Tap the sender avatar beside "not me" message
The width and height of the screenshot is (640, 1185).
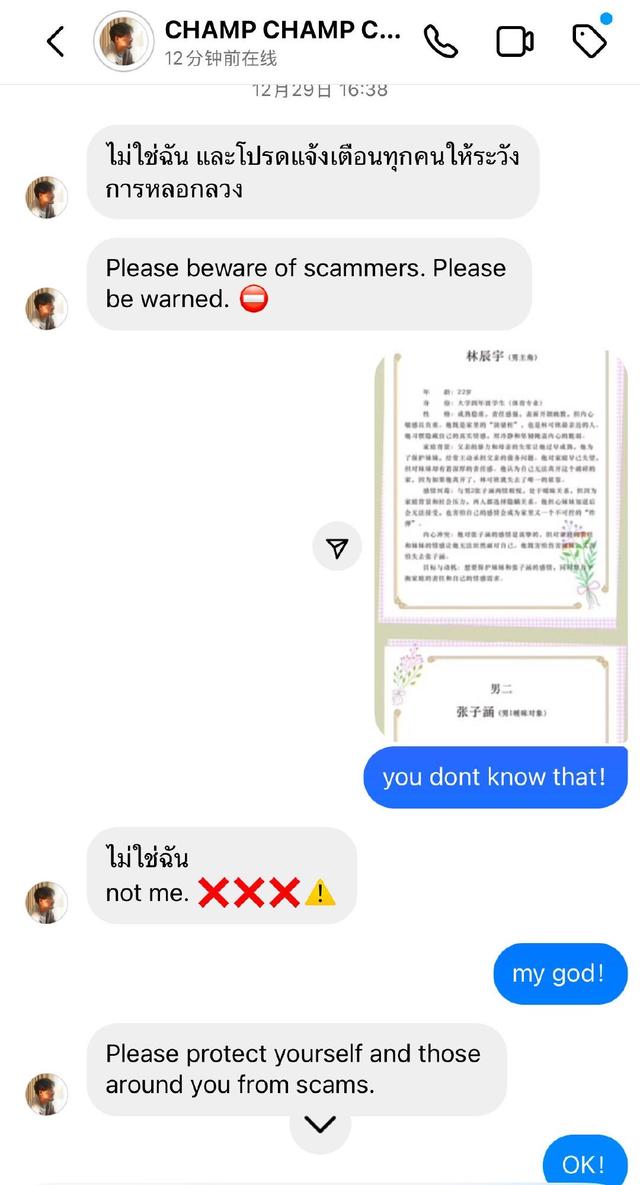pos(46,902)
